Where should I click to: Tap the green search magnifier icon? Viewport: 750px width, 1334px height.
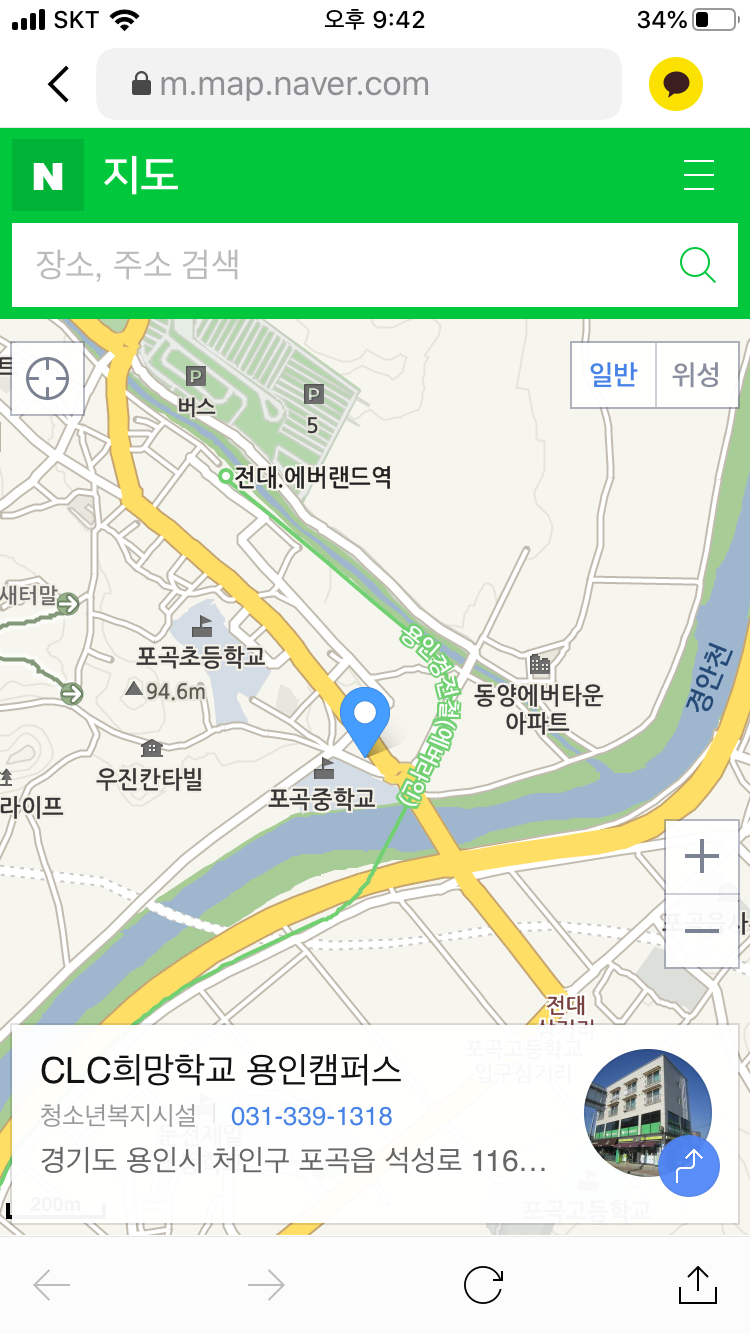[697, 265]
